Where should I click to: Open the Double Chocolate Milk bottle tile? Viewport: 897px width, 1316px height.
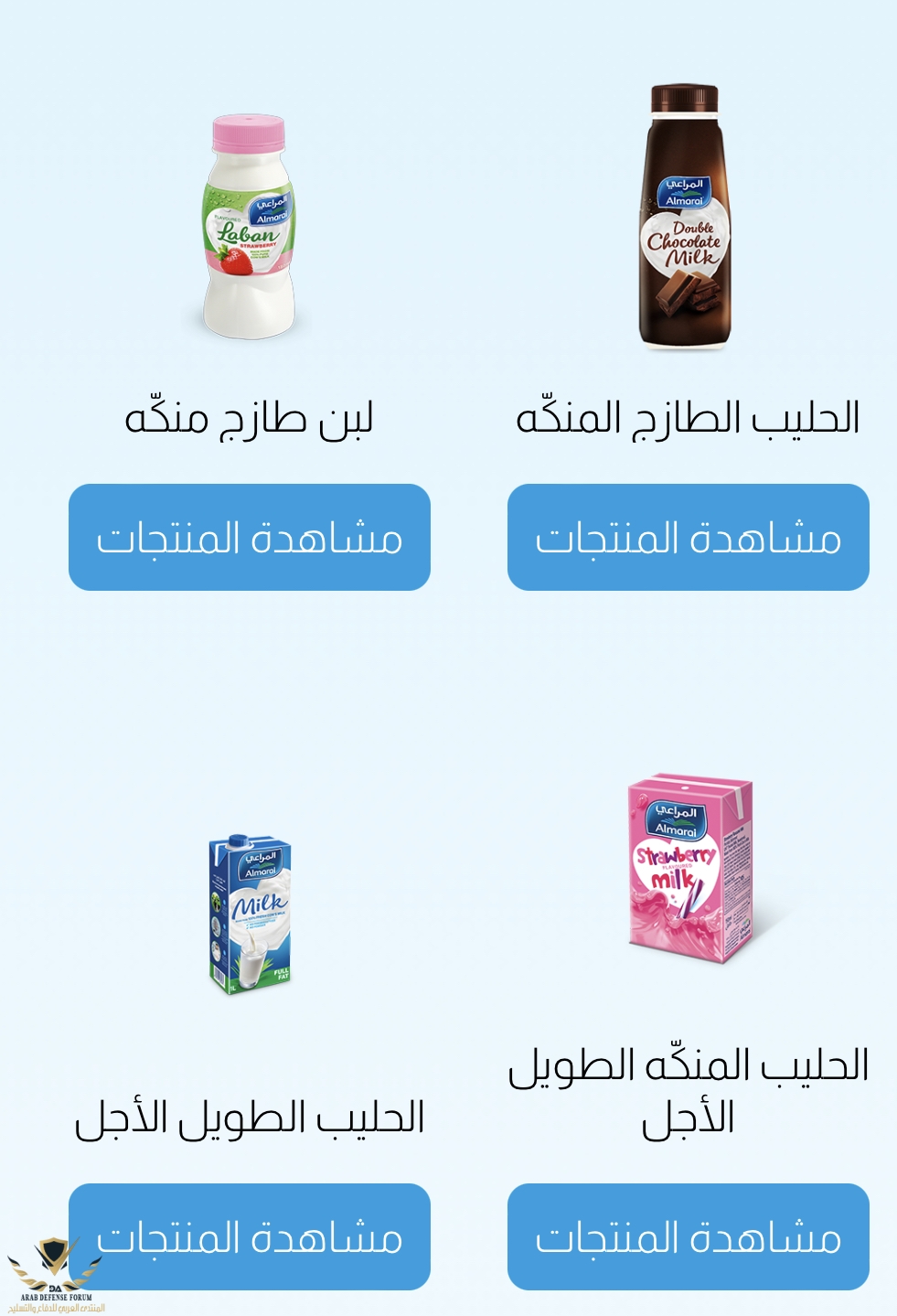pyautogui.click(x=685, y=218)
